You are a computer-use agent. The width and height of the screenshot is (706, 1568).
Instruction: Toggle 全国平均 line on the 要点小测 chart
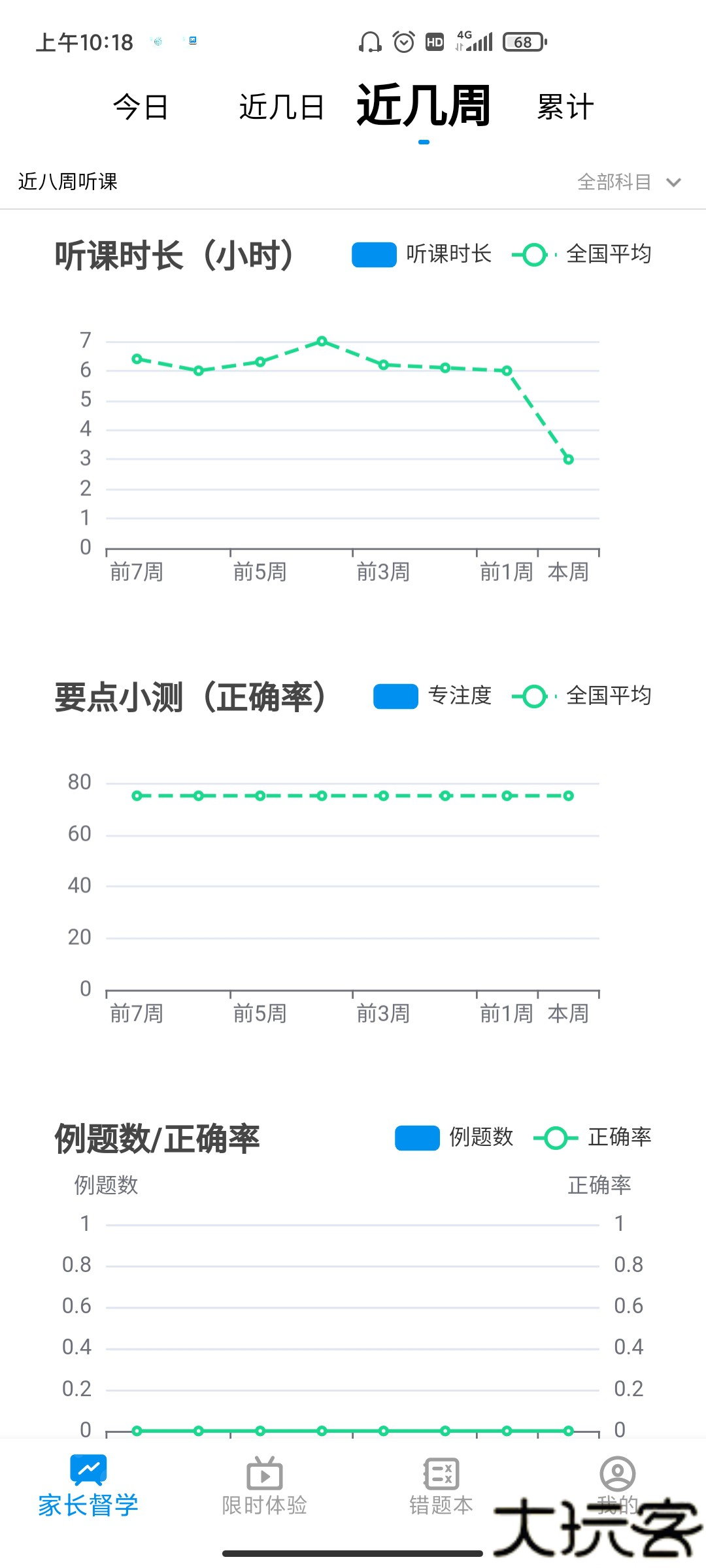pyautogui.click(x=534, y=696)
